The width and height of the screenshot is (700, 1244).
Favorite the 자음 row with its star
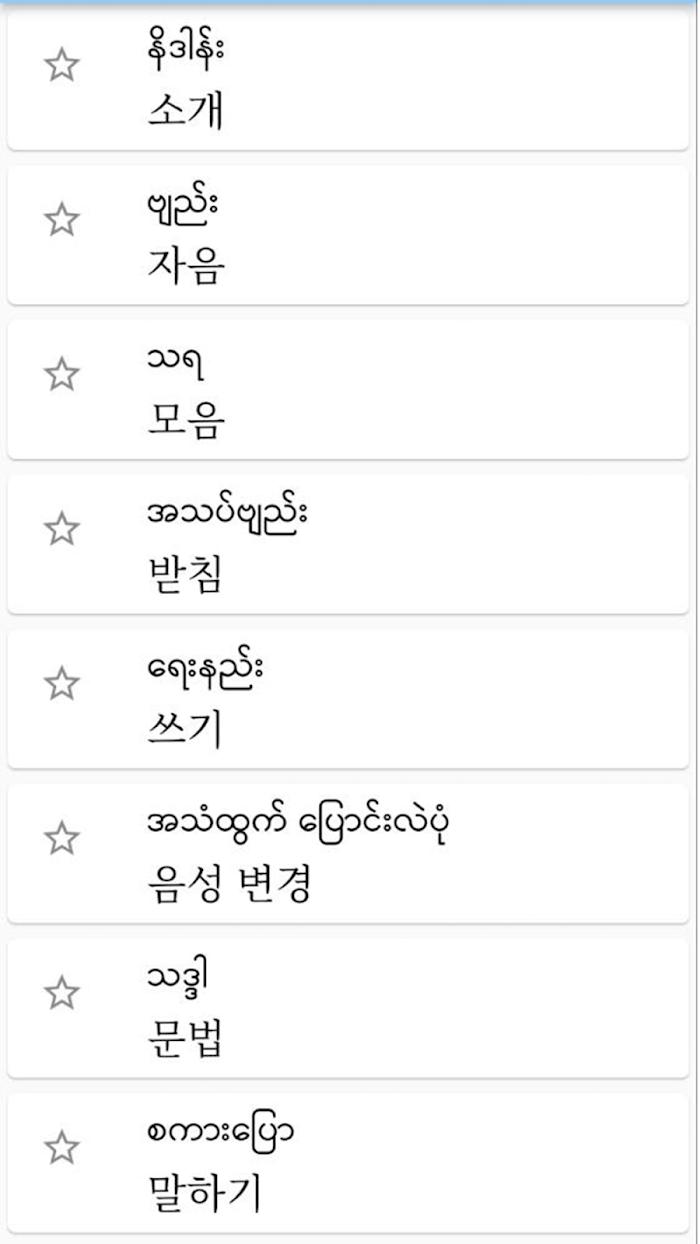(62, 220)
